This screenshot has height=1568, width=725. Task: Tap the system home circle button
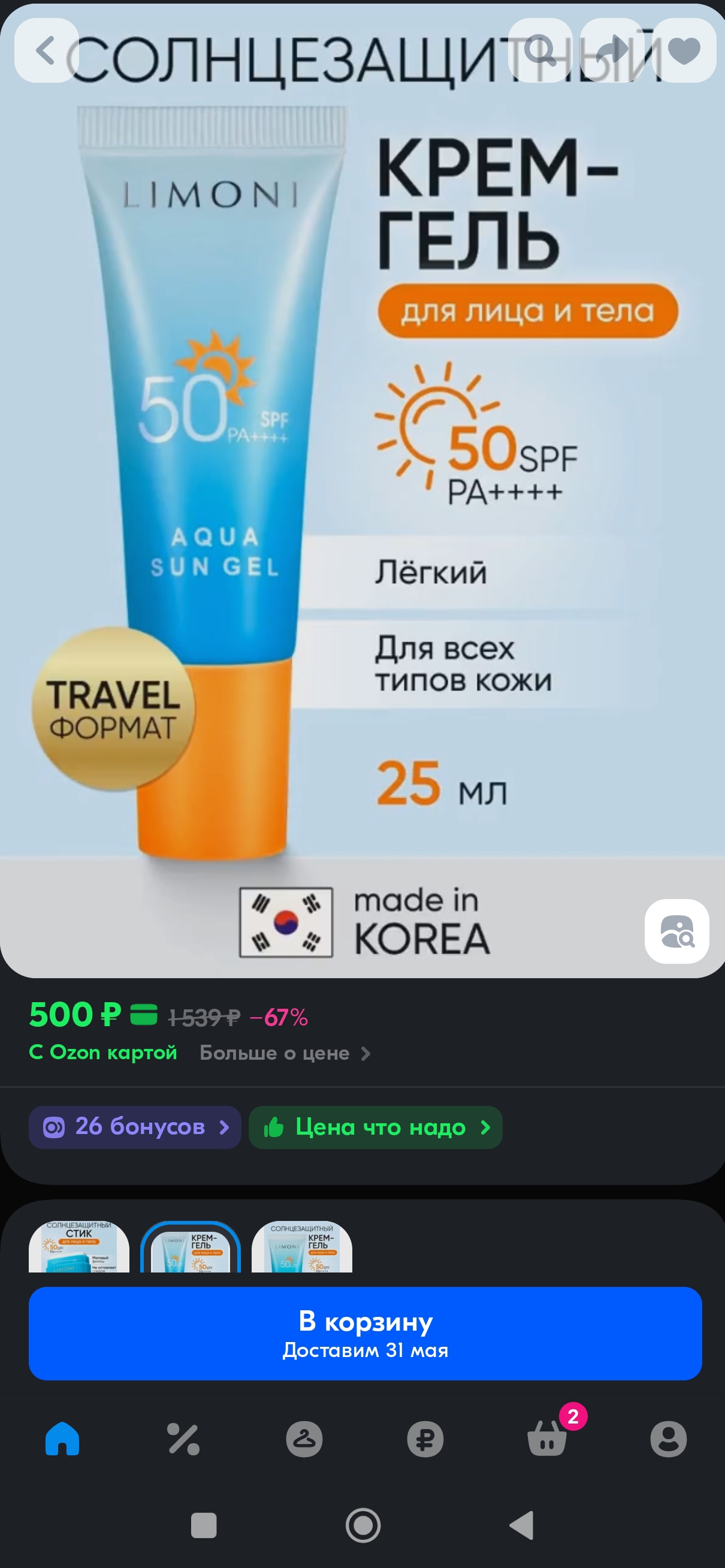tap(363, 1525)
